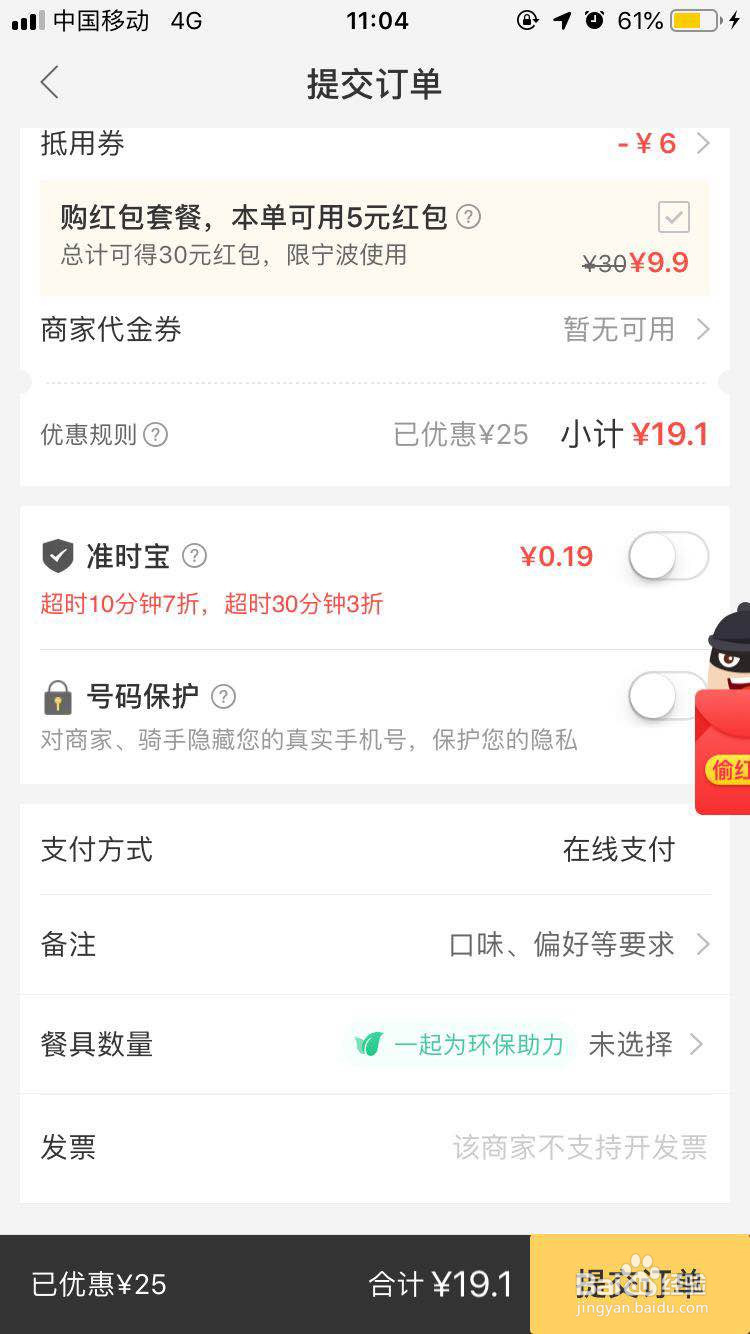This screenshot has width=750, height=1334.
Task: Open the 号码保护 question mark tooltip
Action: (x=223, y=697)
